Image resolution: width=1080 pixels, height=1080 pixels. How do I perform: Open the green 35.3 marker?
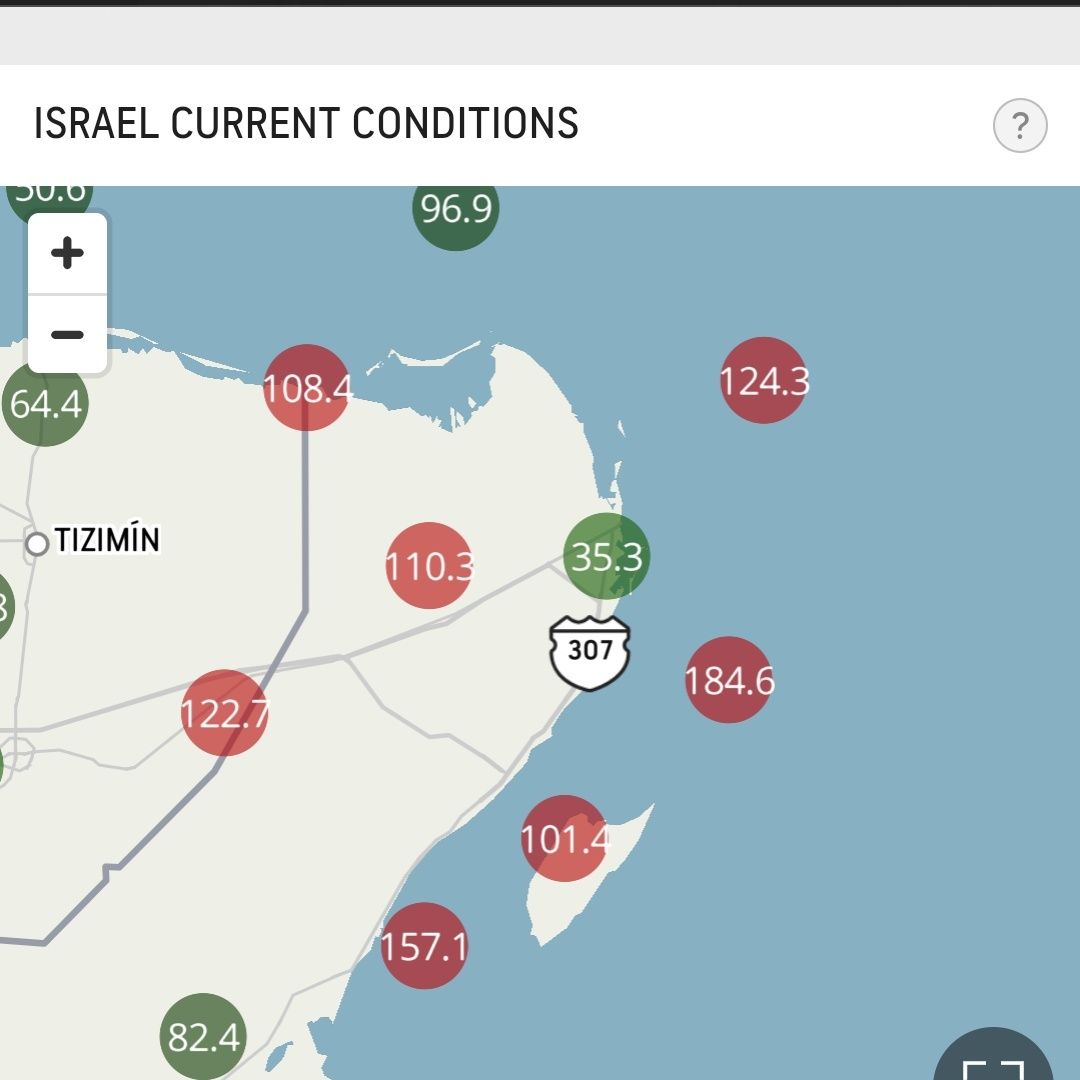[x=606, y=557]
